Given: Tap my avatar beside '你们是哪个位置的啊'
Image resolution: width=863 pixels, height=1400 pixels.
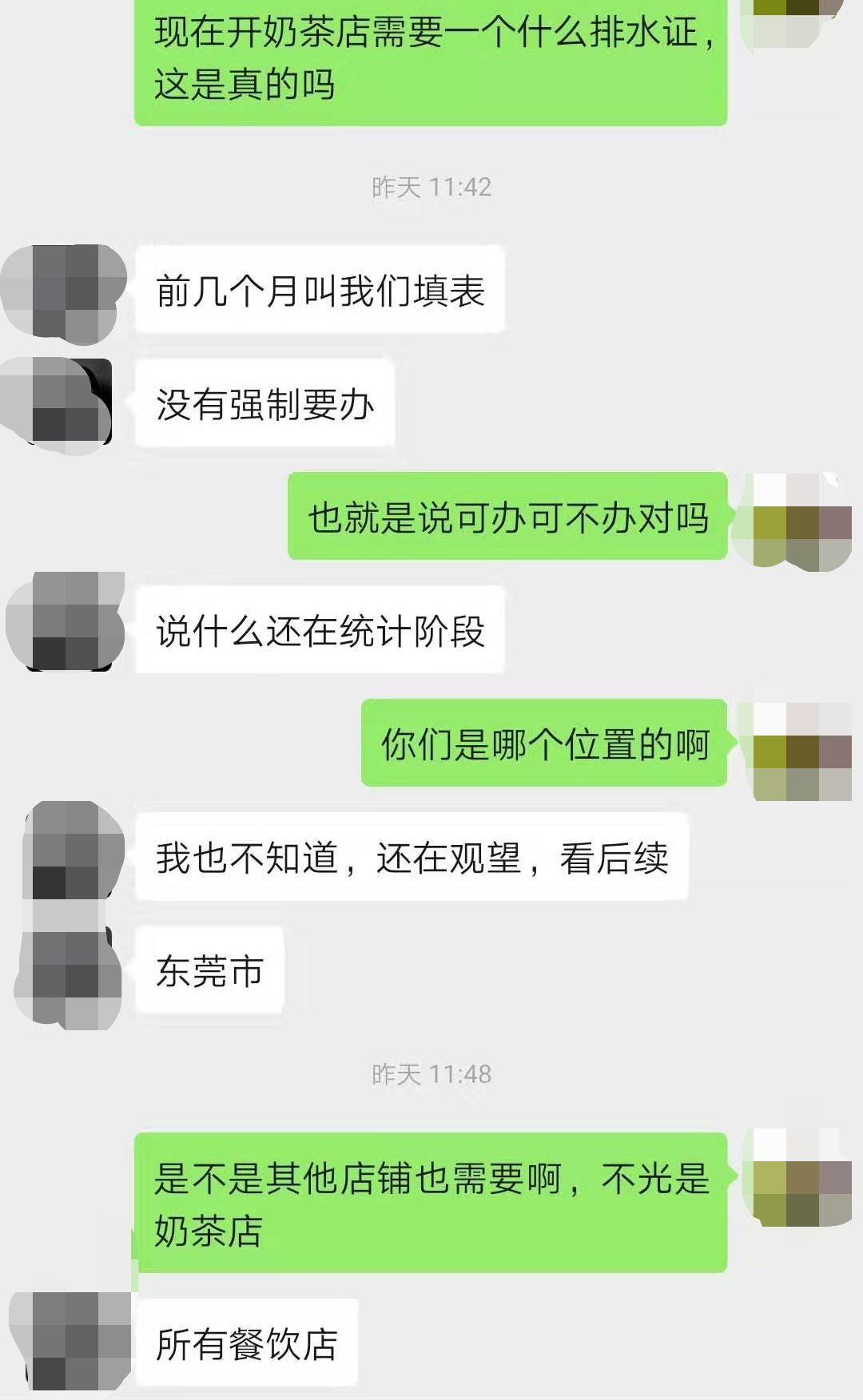Looking at the screenshot, I should 801,751.
